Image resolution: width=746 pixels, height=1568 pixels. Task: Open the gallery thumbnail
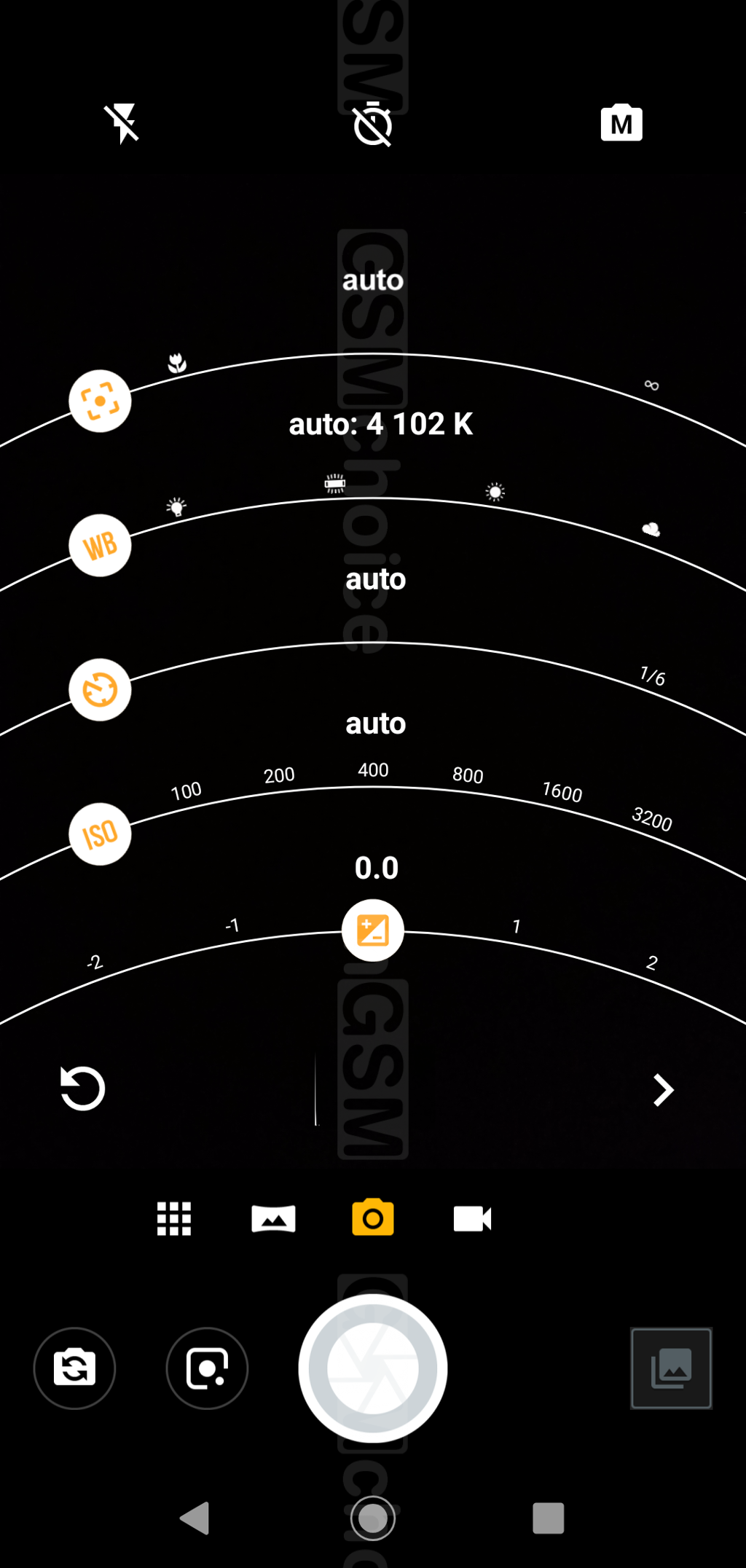pos(670,1368)
